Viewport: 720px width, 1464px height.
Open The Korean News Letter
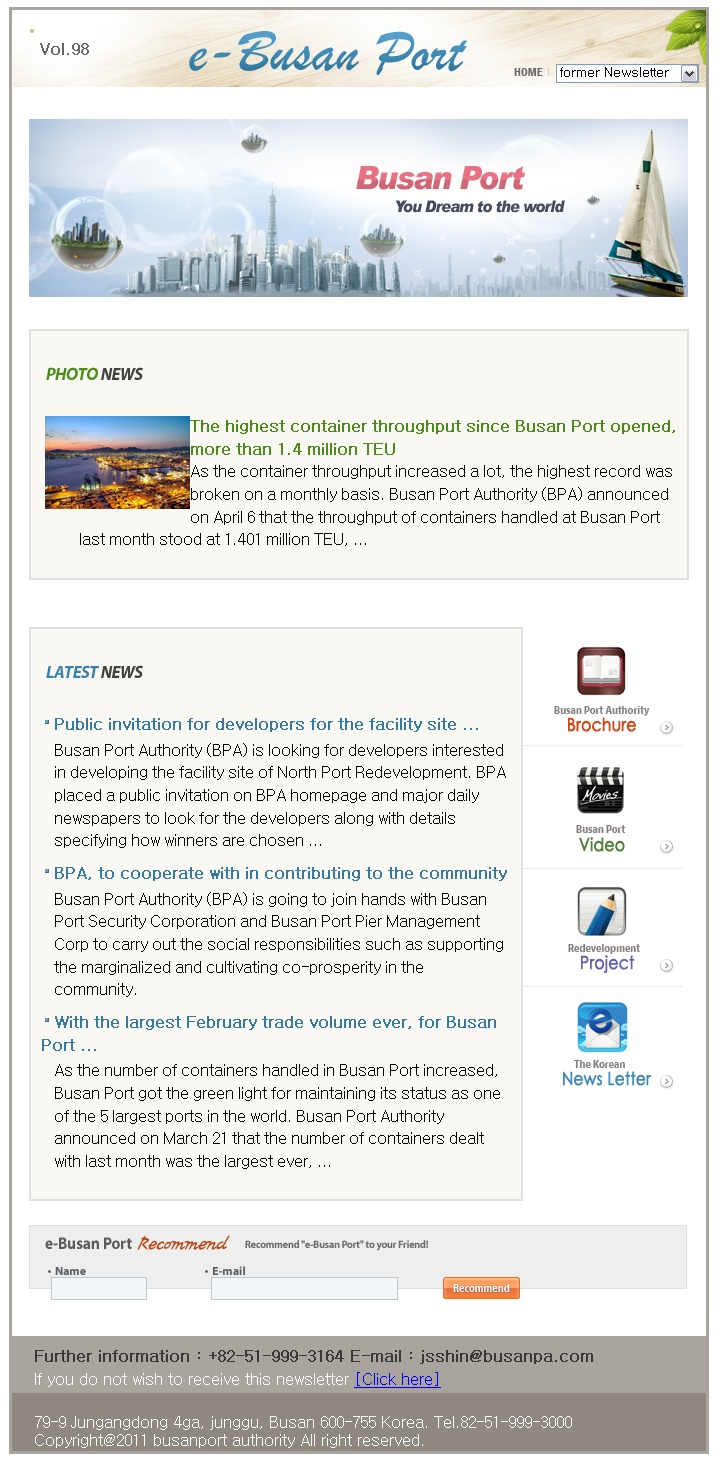tap(605, 1046)
